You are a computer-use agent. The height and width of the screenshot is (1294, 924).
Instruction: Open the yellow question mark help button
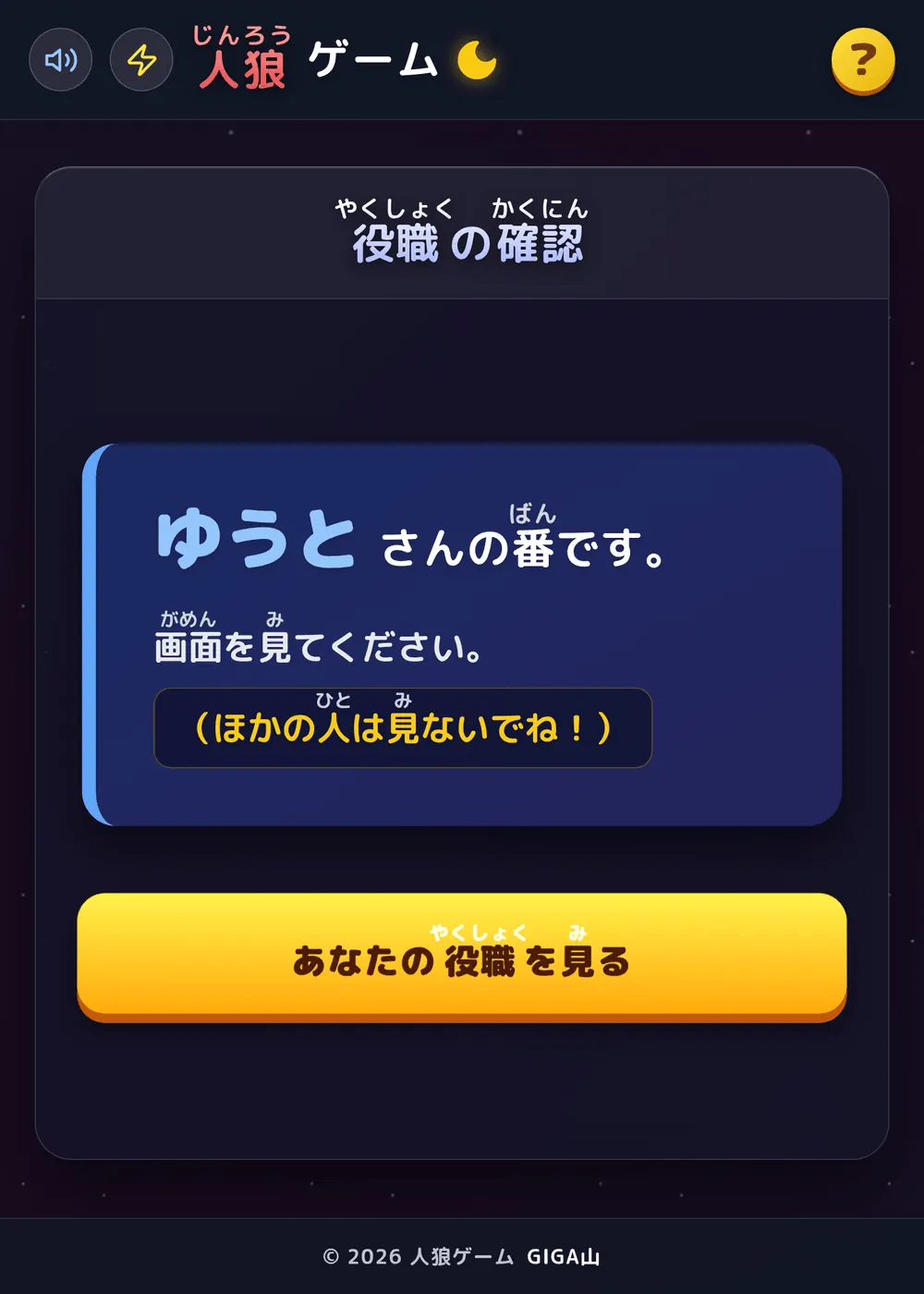coord(863,61)
